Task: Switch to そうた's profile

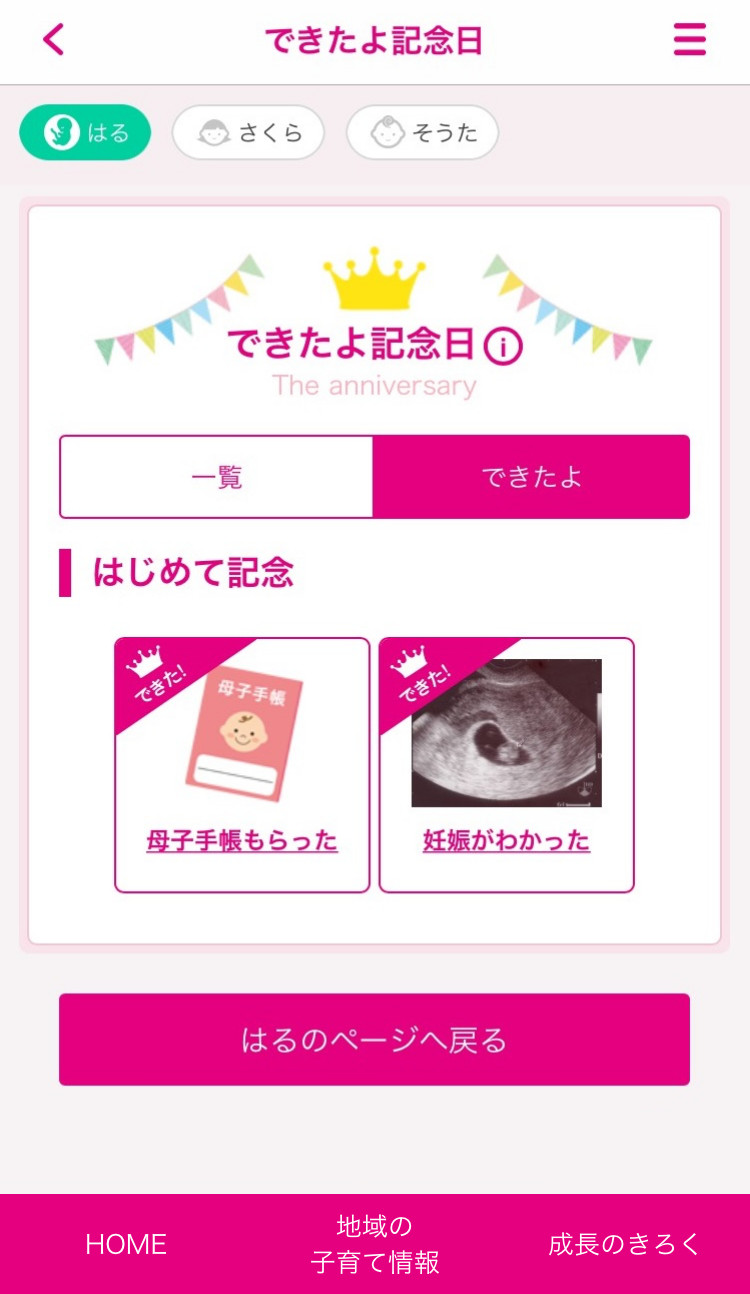Action: [x=422, y=133]
